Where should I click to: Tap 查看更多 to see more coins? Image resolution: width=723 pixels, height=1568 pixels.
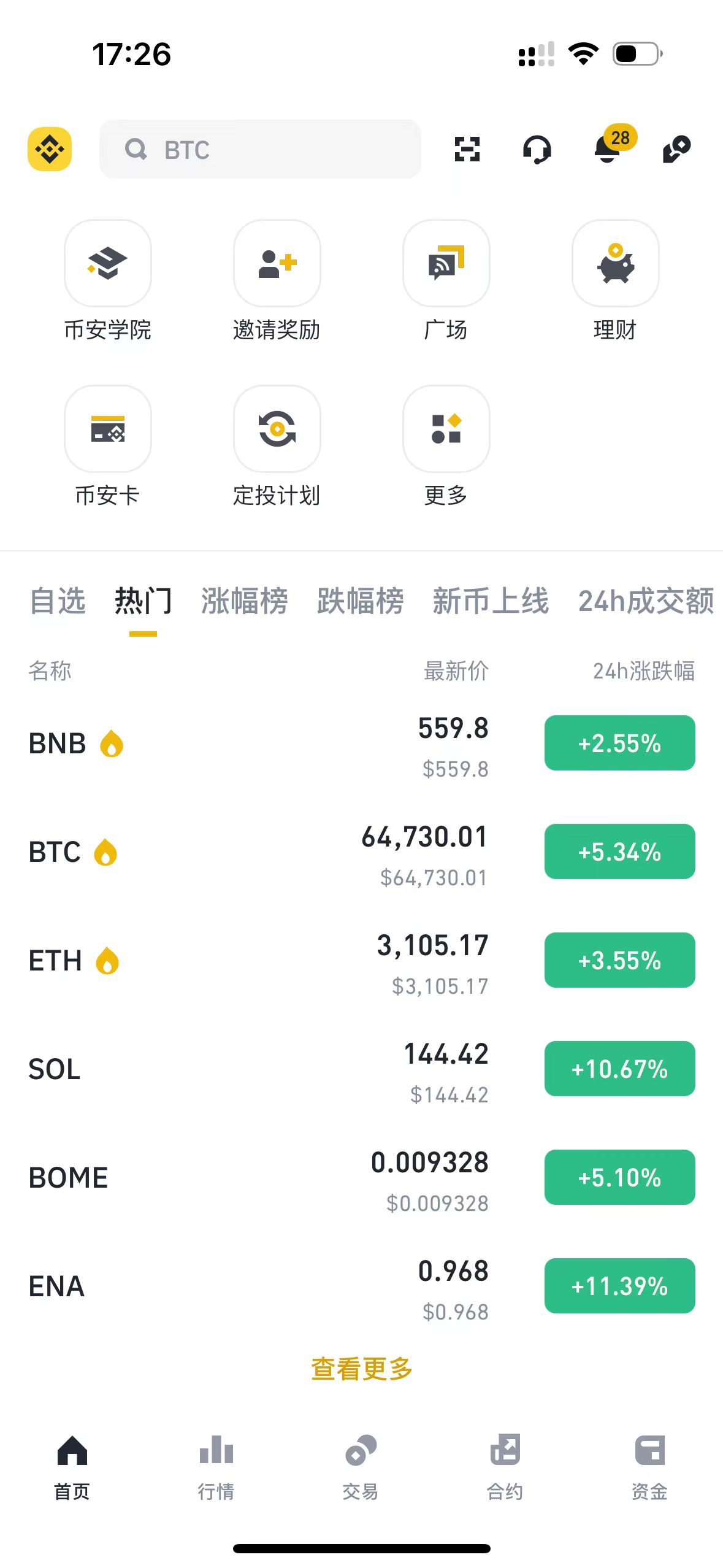(x=361, y=1367)
